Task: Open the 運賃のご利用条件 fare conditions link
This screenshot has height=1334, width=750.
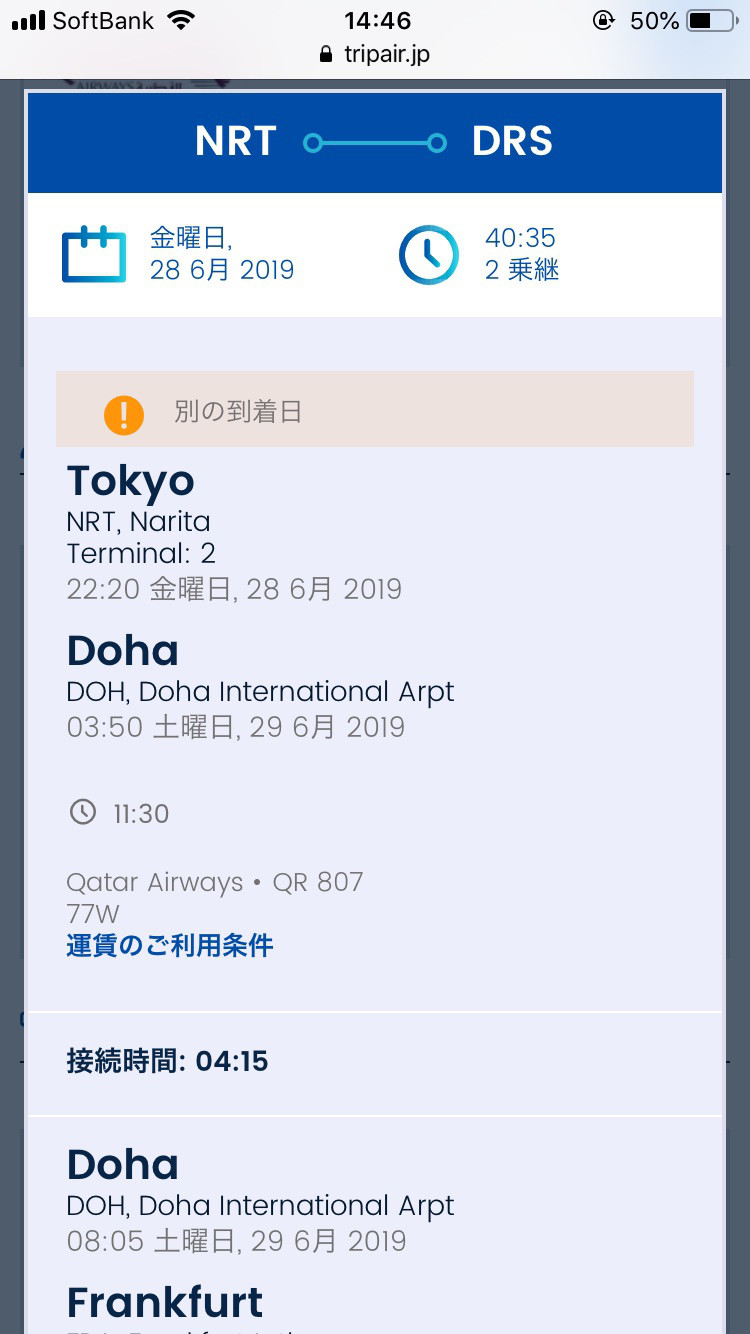Action: (x=170, y=945)
